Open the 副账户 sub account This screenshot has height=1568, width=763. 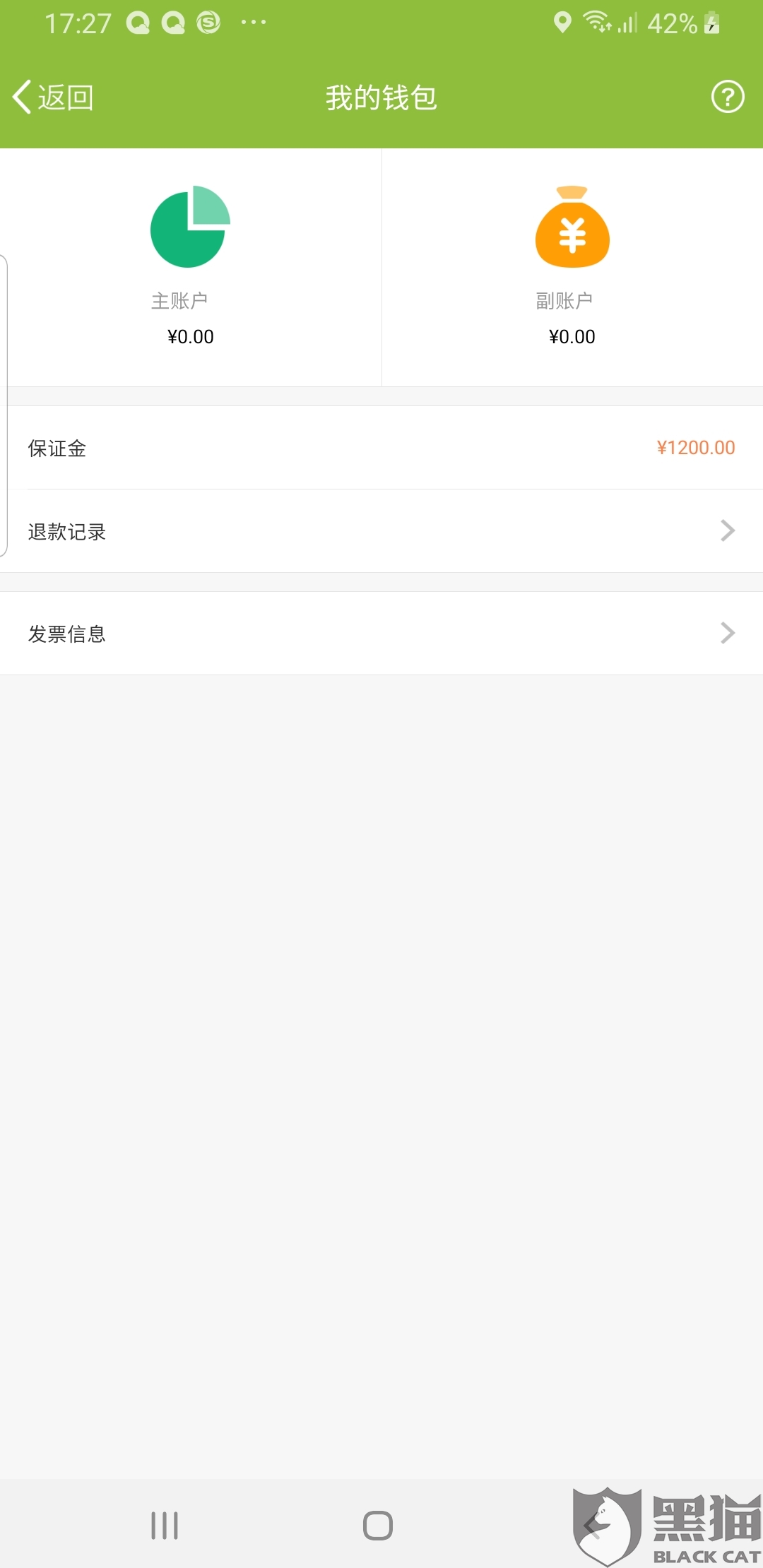(x=572, y=267)
